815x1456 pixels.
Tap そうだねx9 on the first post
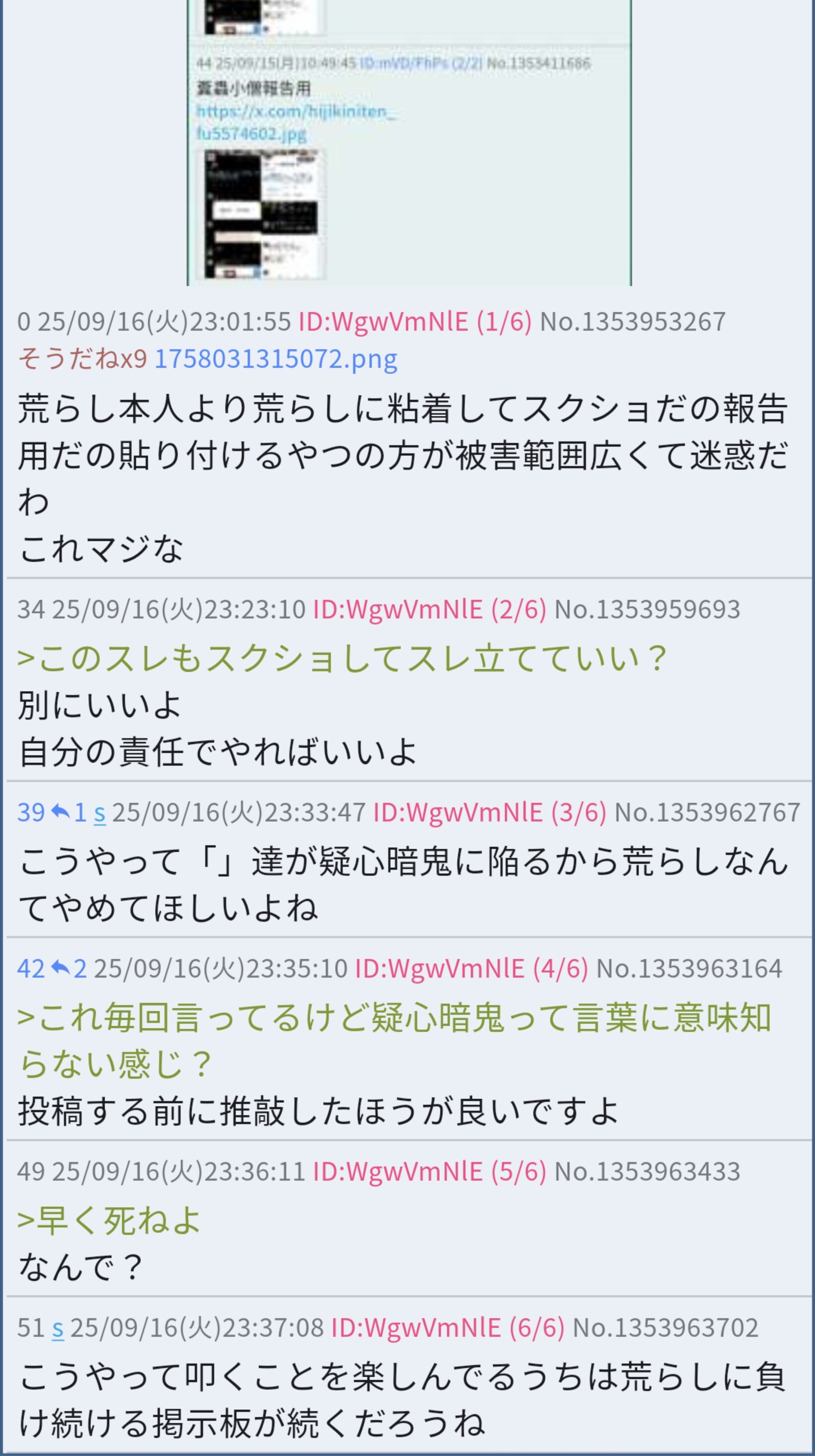coord(82,359)
